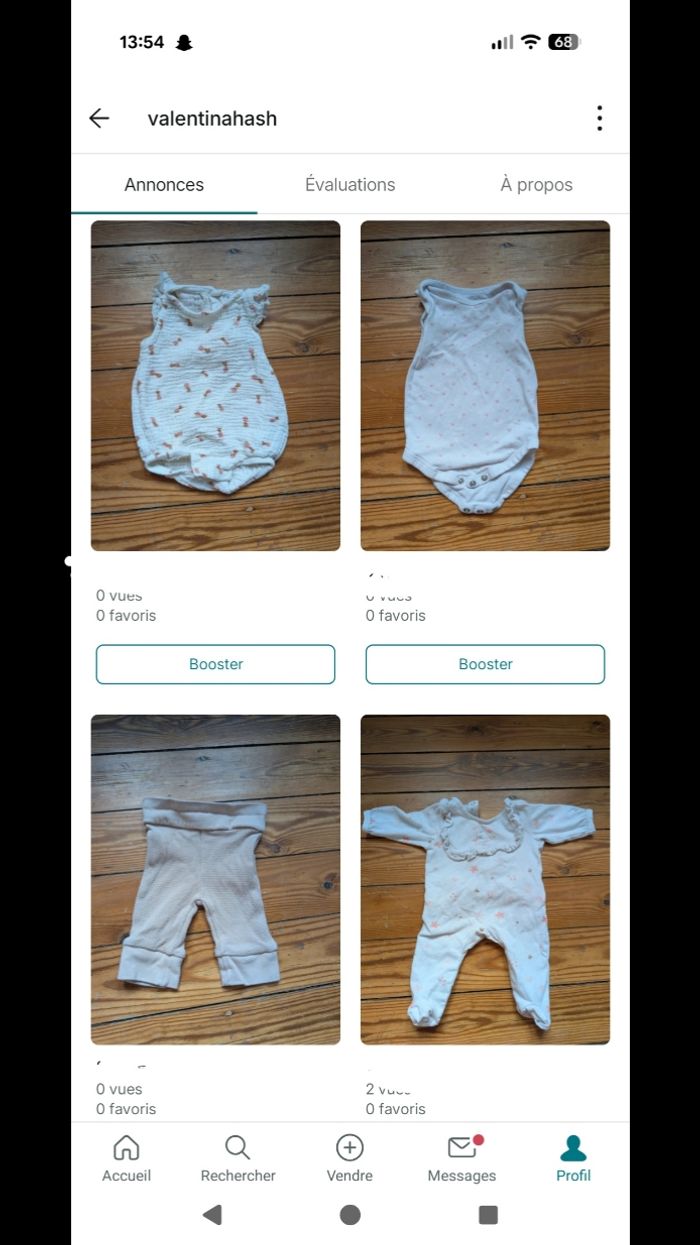Screen dimensions: 700x1245
Task: Open the beige baby pants listing
Action: [x=215, y=879]
